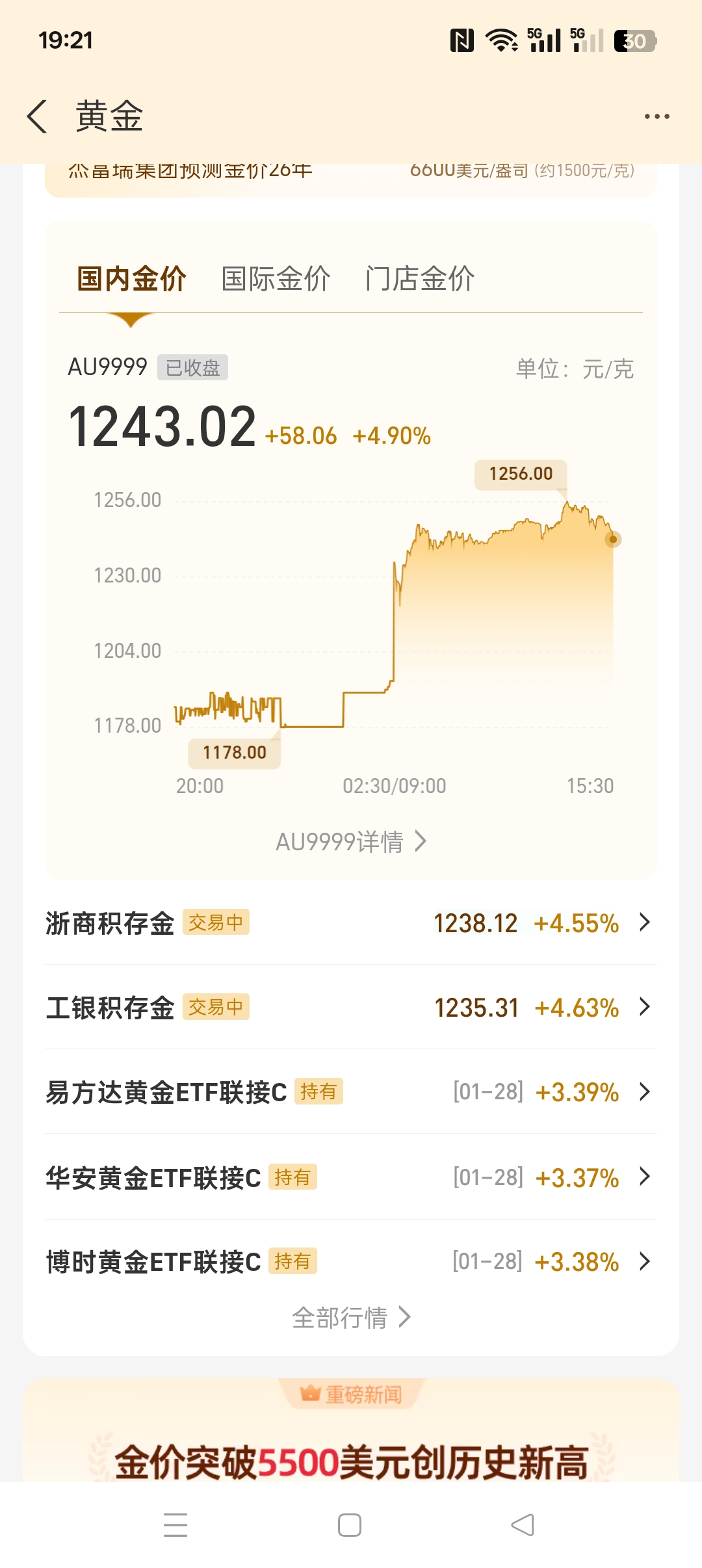Go back from the 黄金 page

coord(38,117)
